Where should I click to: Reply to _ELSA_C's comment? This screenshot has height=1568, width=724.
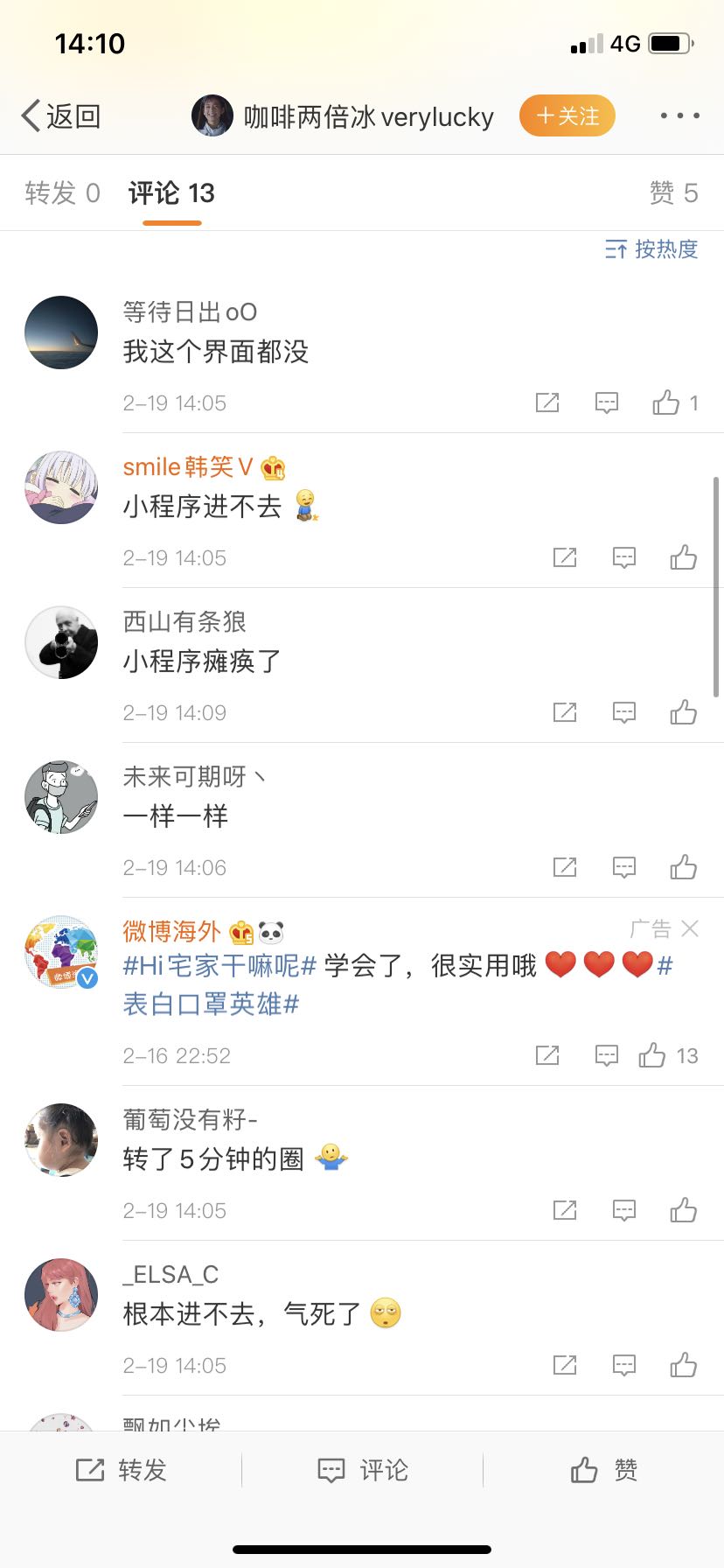(623, 1365)
